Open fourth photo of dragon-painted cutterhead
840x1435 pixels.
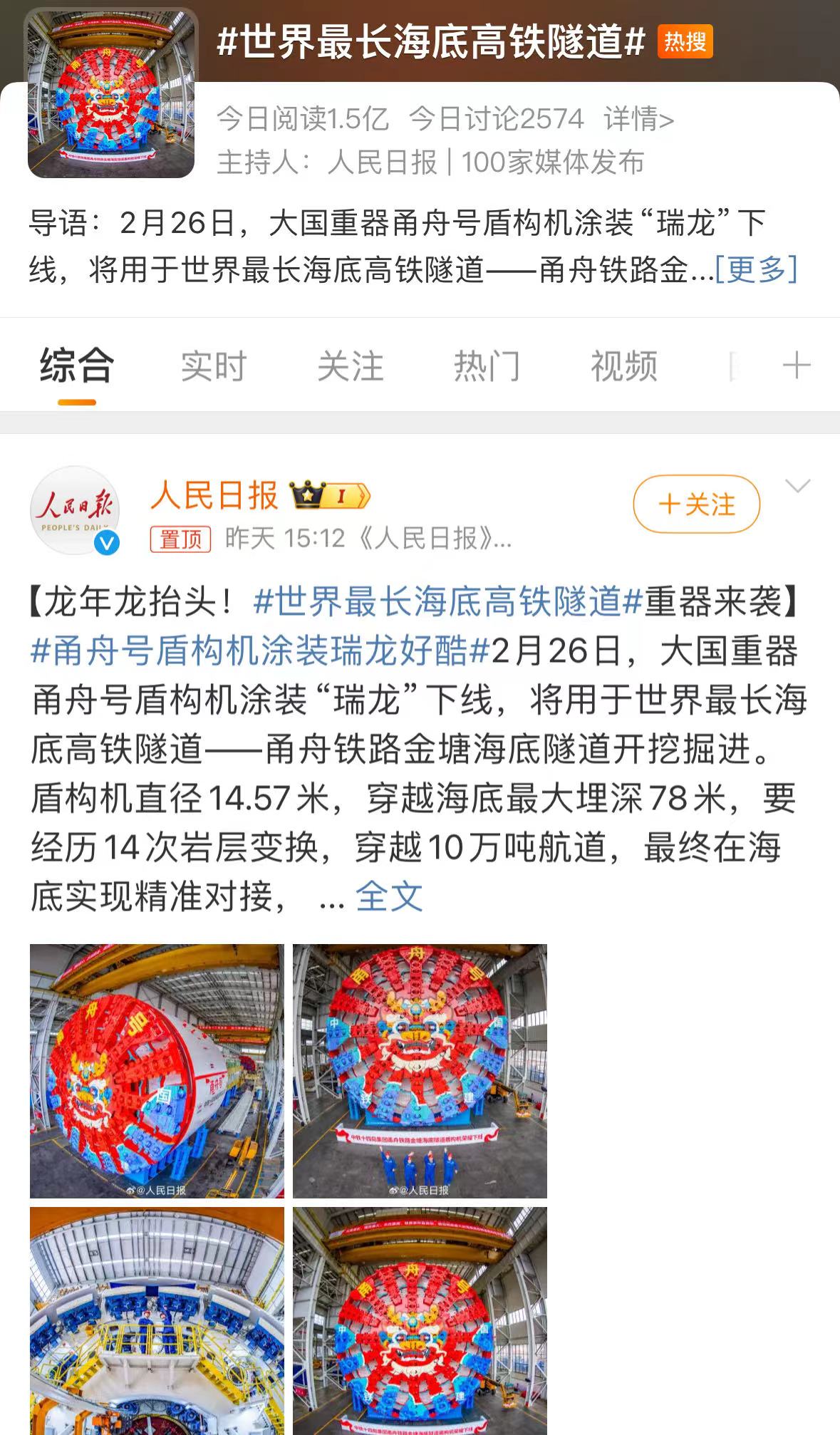(420, 1320)
